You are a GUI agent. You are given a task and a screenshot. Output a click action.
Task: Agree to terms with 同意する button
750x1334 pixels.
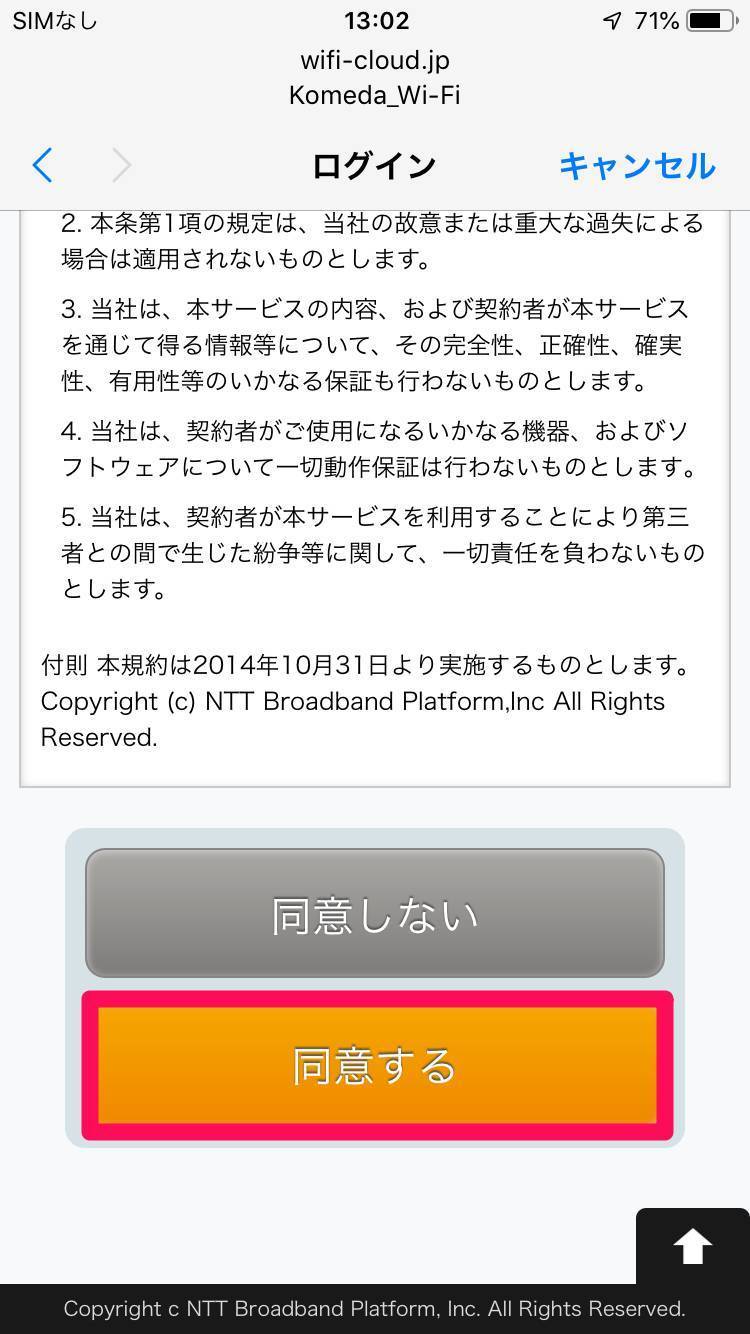point(376,1065)
